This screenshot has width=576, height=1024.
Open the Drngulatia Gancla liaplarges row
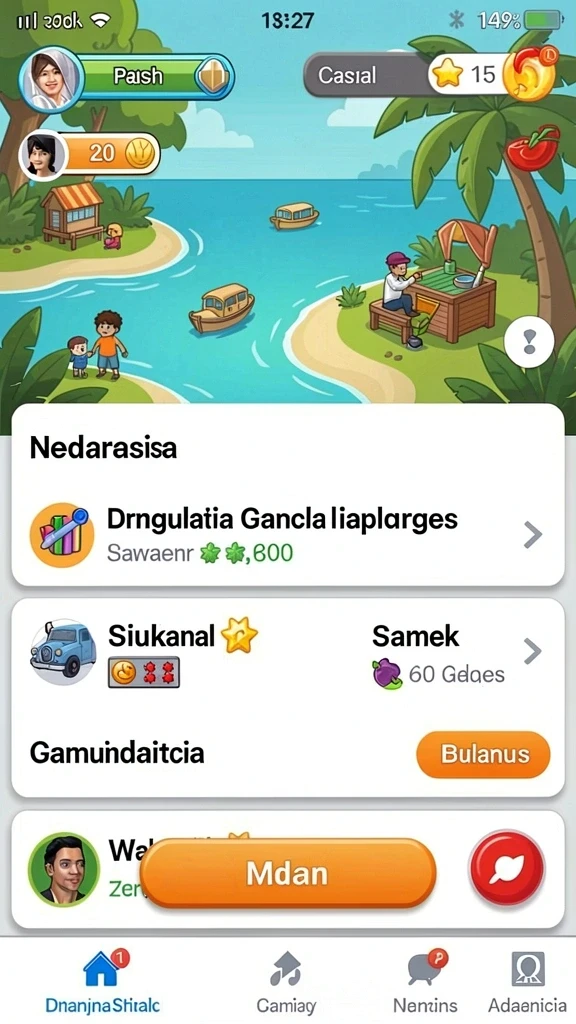coord(288,535)
